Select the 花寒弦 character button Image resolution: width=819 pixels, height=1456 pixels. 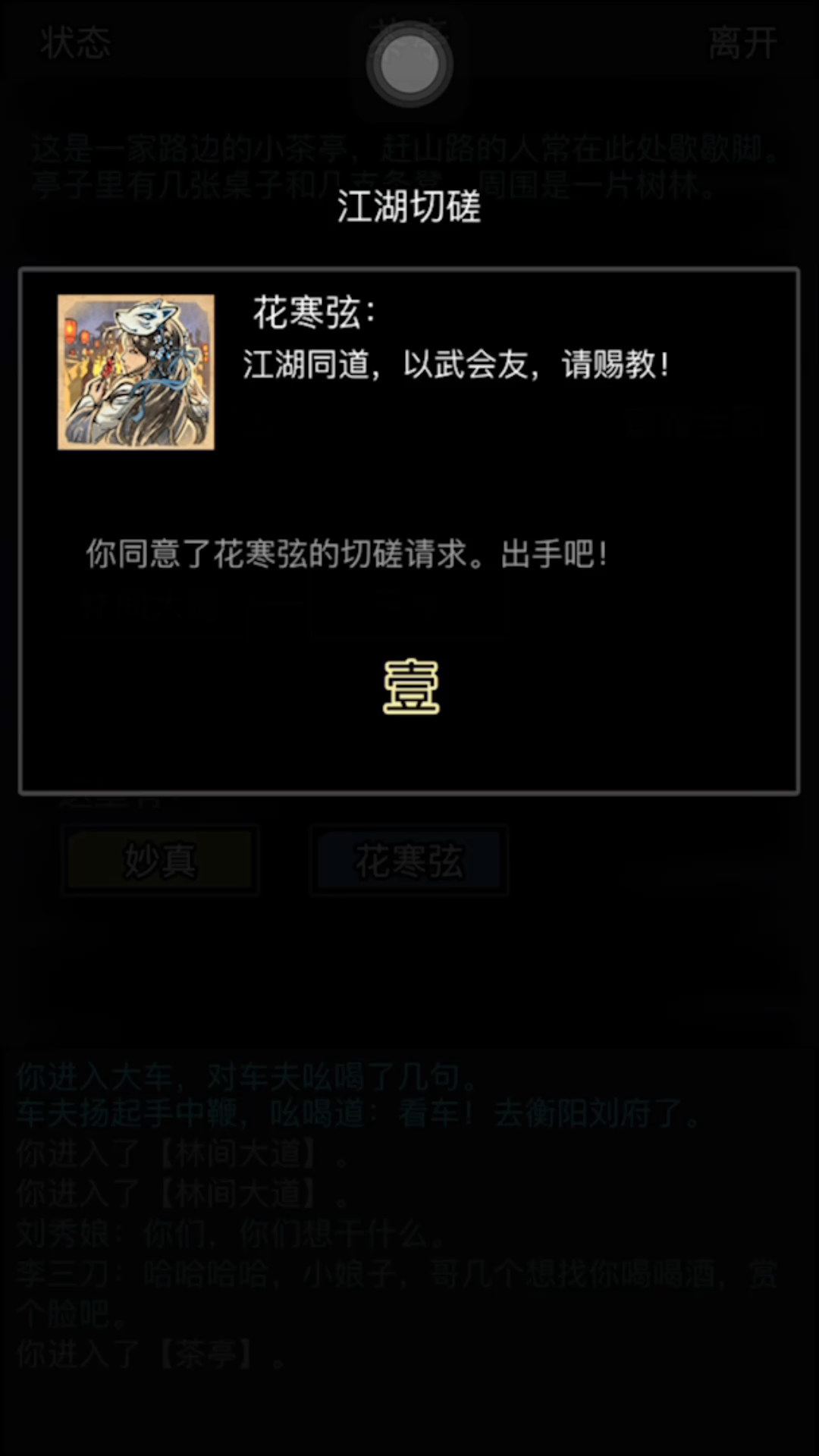409,861
